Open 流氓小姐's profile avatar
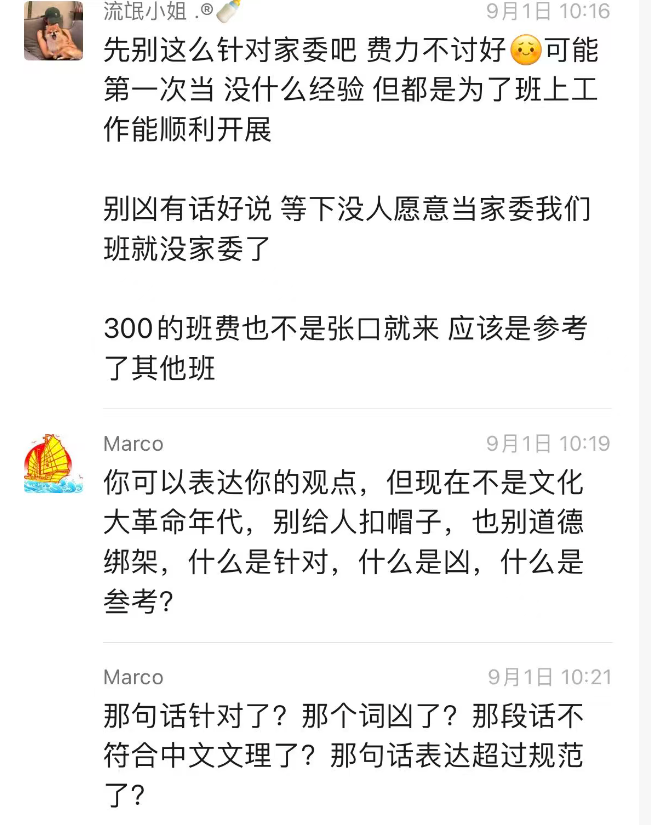 [53, 31]
